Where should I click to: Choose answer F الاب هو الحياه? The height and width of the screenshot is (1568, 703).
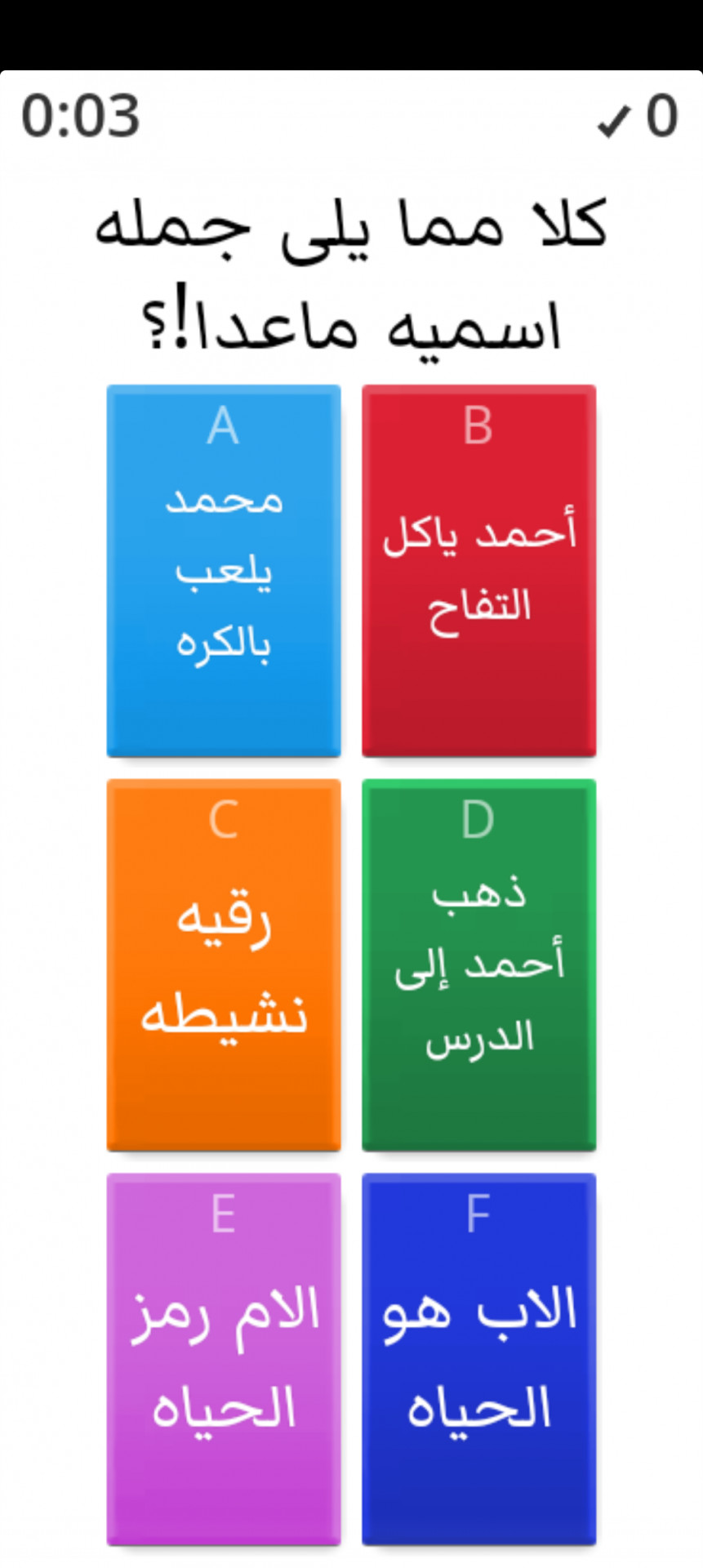click(x=479, y=1360)
